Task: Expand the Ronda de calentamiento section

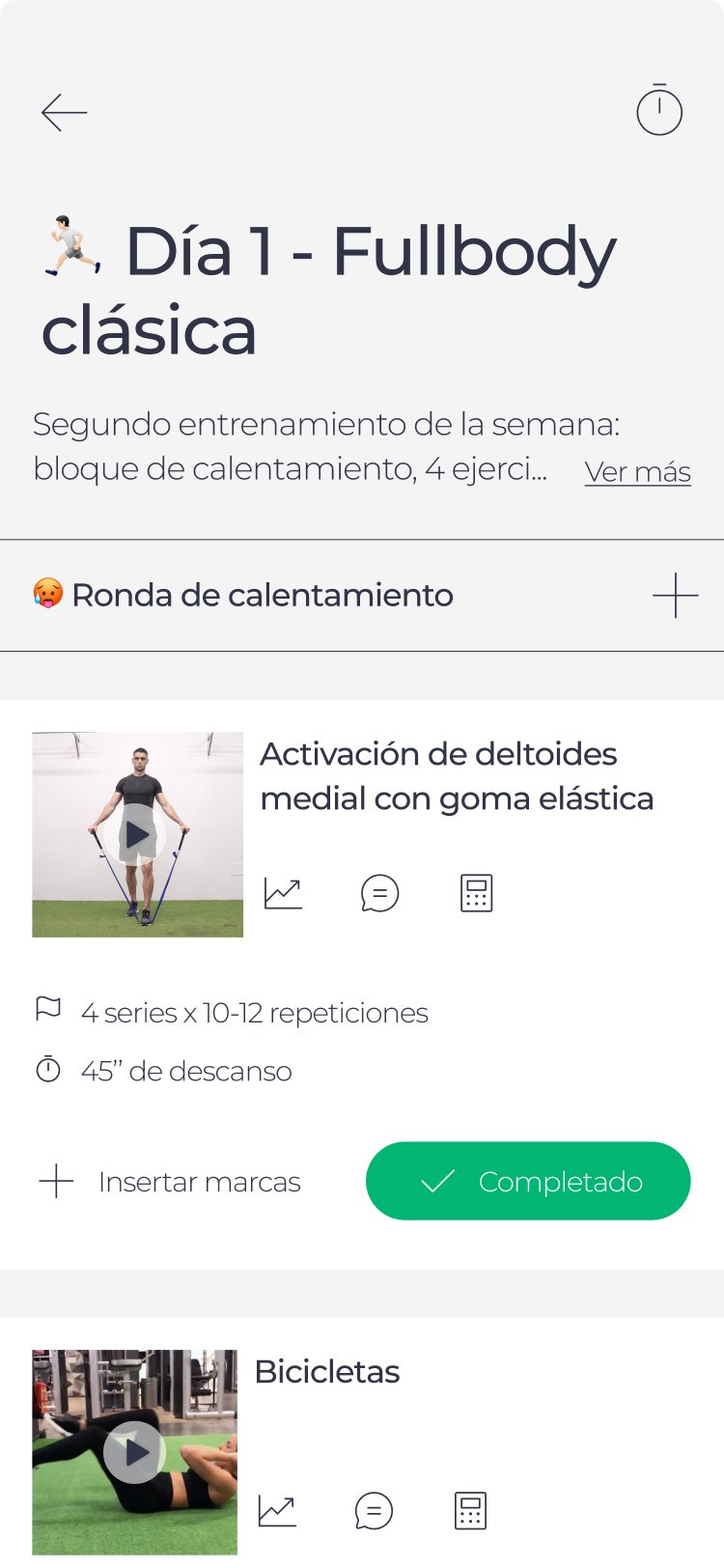Action: pos(675,595)
